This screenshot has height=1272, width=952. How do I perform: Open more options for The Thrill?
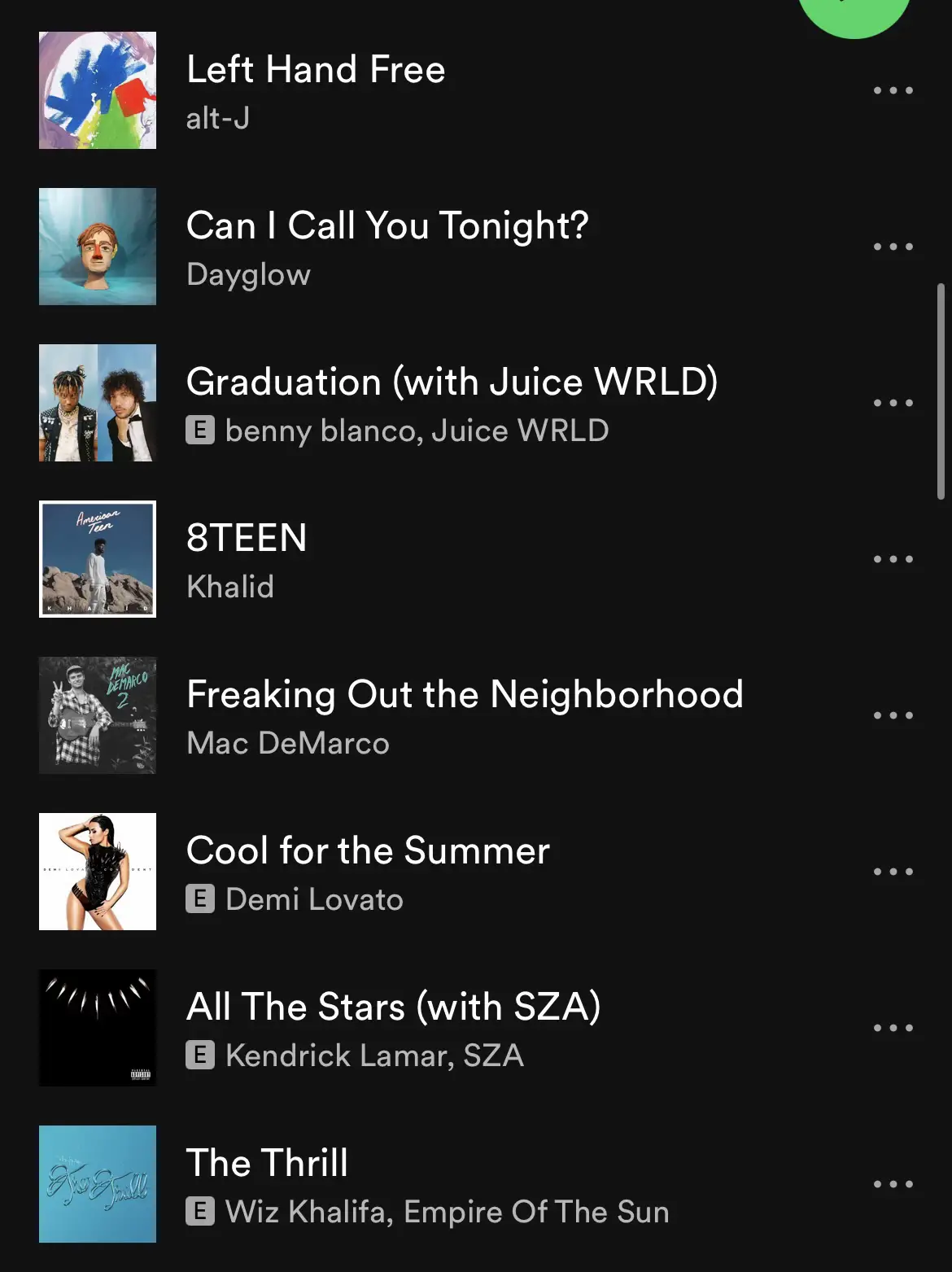coord(893,1184)
